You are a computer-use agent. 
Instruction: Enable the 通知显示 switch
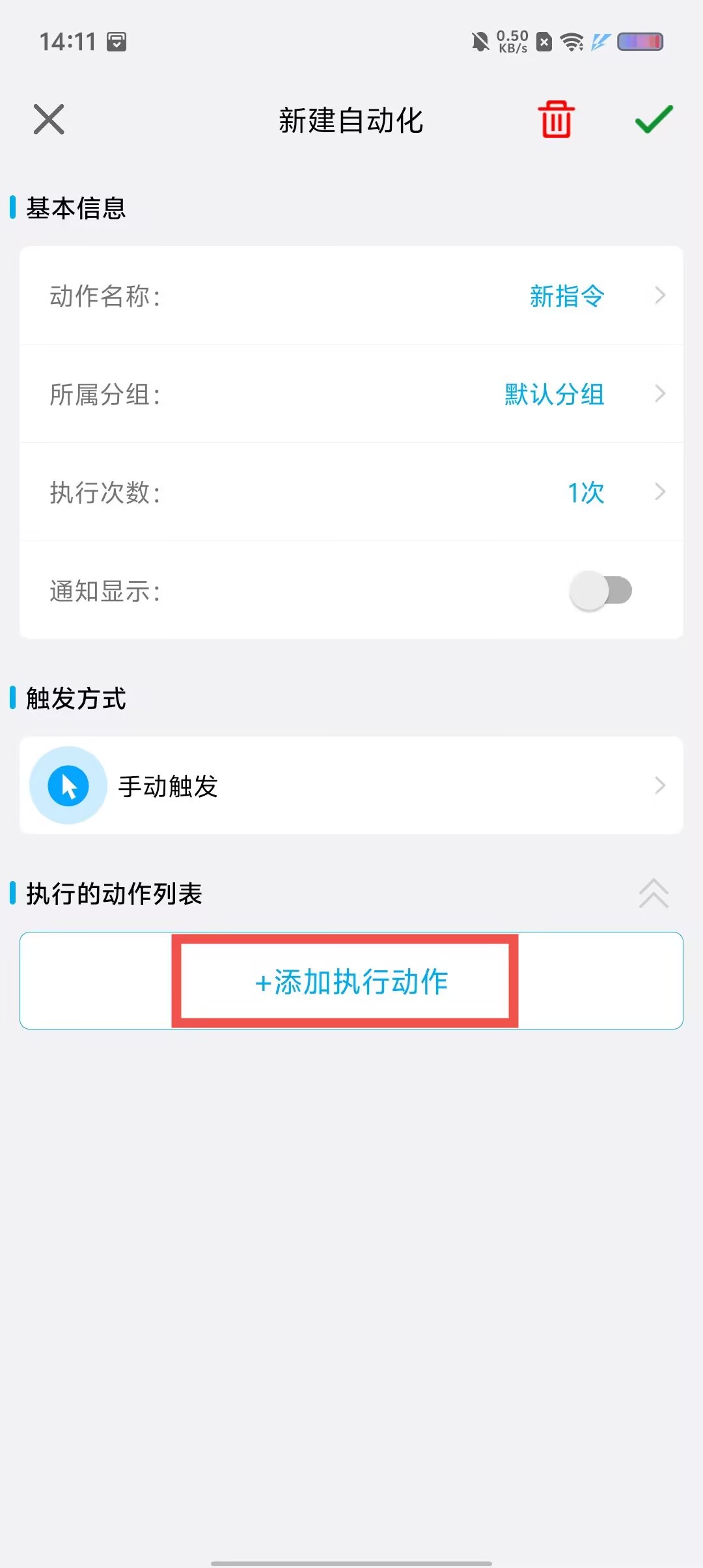pos(600,591)
